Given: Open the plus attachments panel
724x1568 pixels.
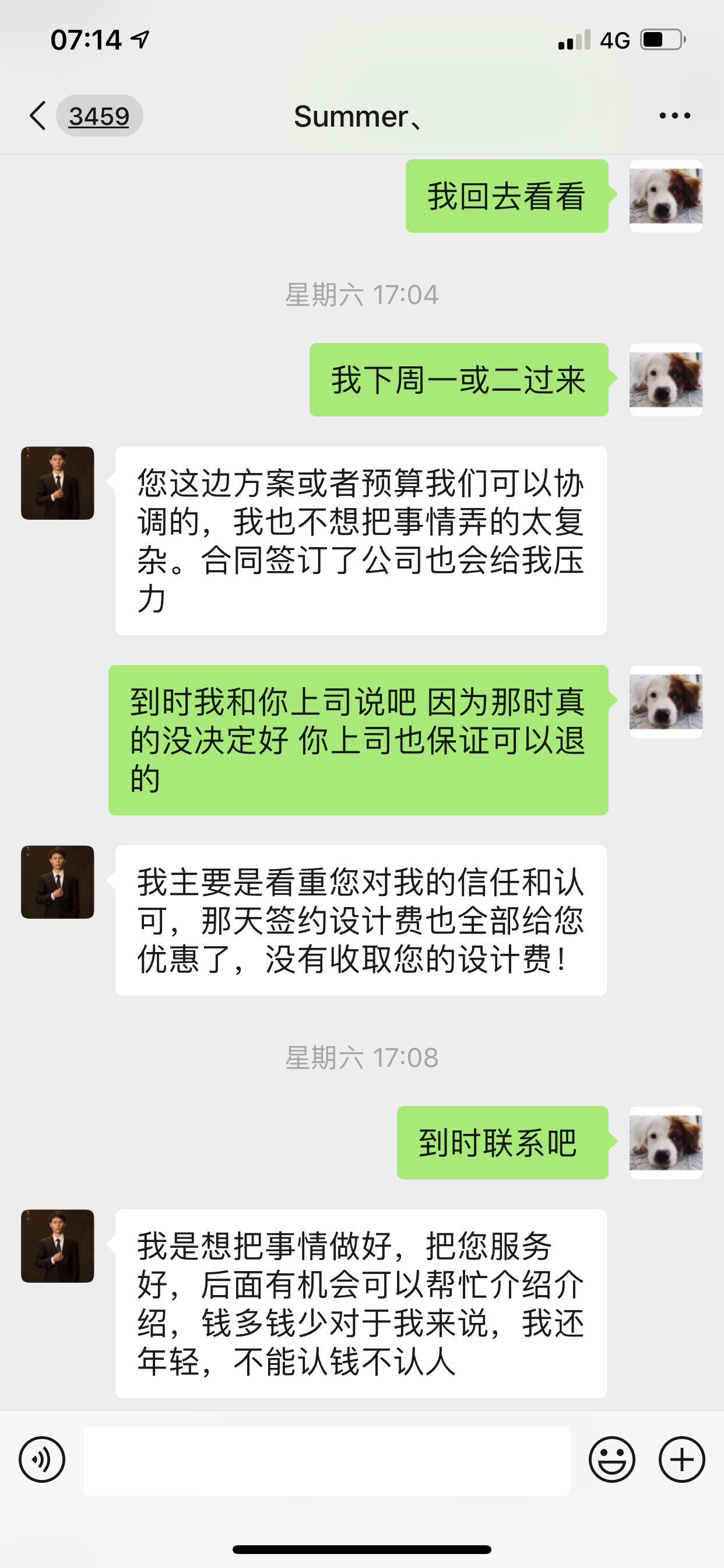Looking at the screenshot, I should (x=681, y=1459).
